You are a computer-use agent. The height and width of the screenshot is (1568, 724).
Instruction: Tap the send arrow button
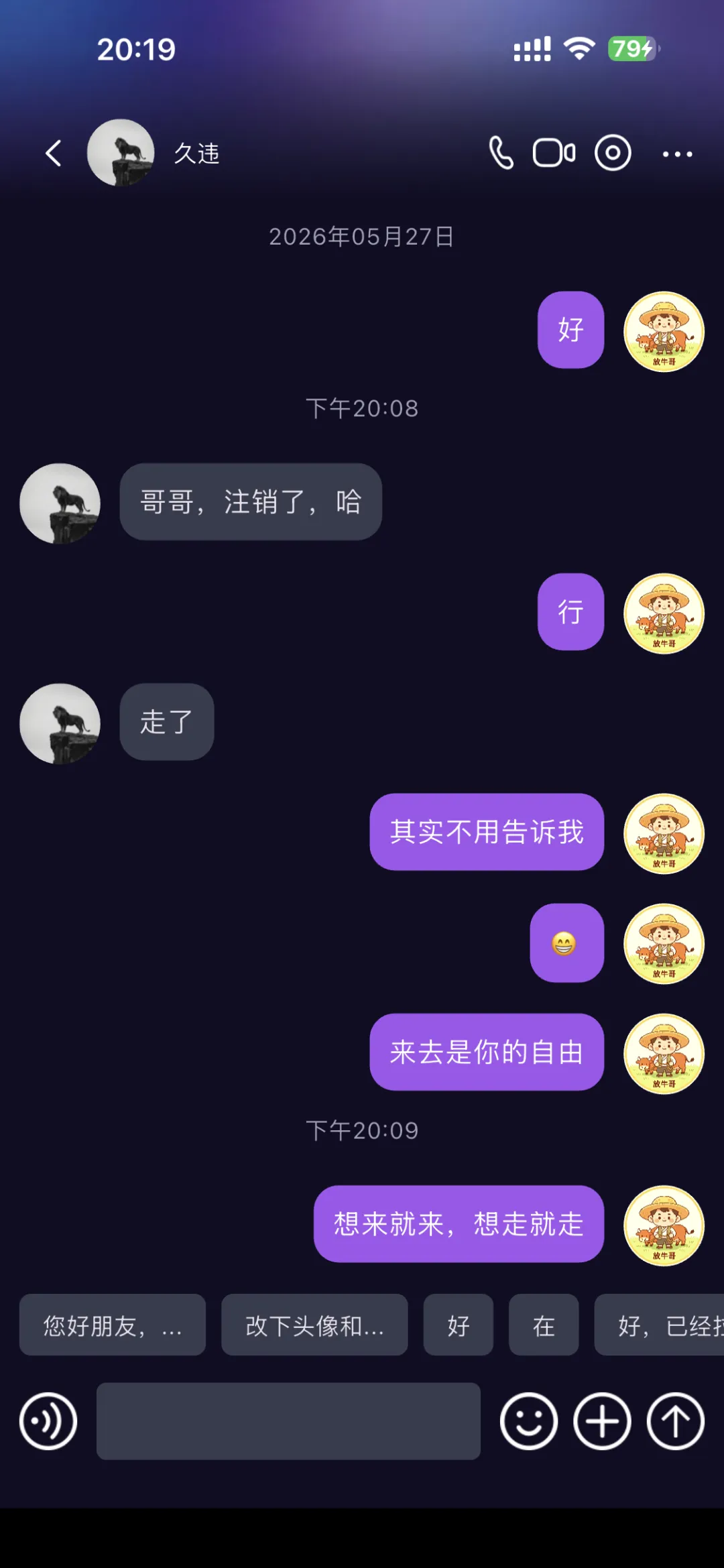pos(676,1421)
